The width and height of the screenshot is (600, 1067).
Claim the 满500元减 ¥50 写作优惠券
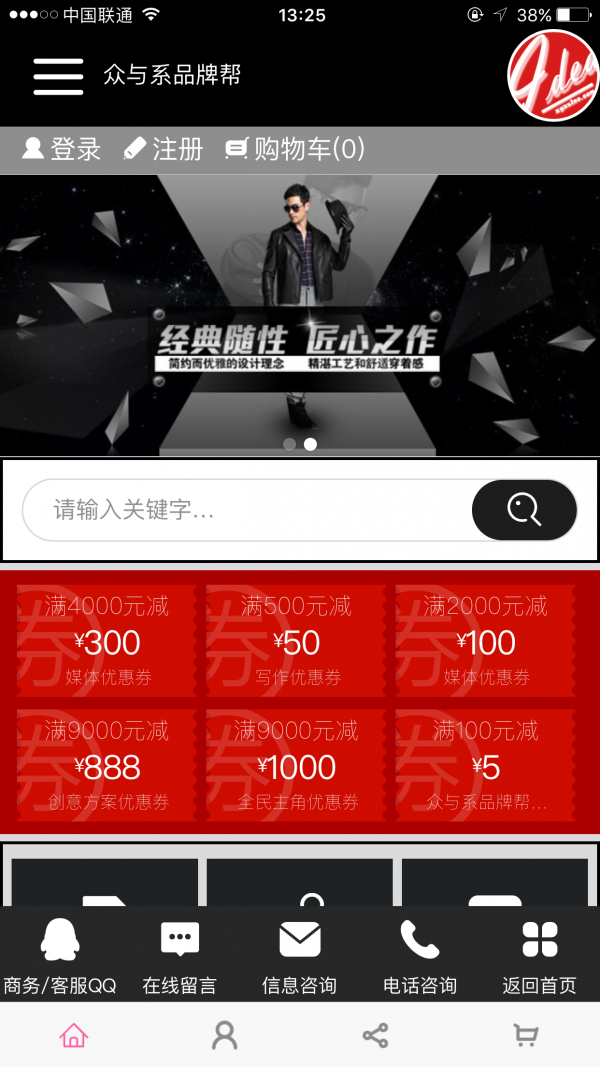point(297,641)
